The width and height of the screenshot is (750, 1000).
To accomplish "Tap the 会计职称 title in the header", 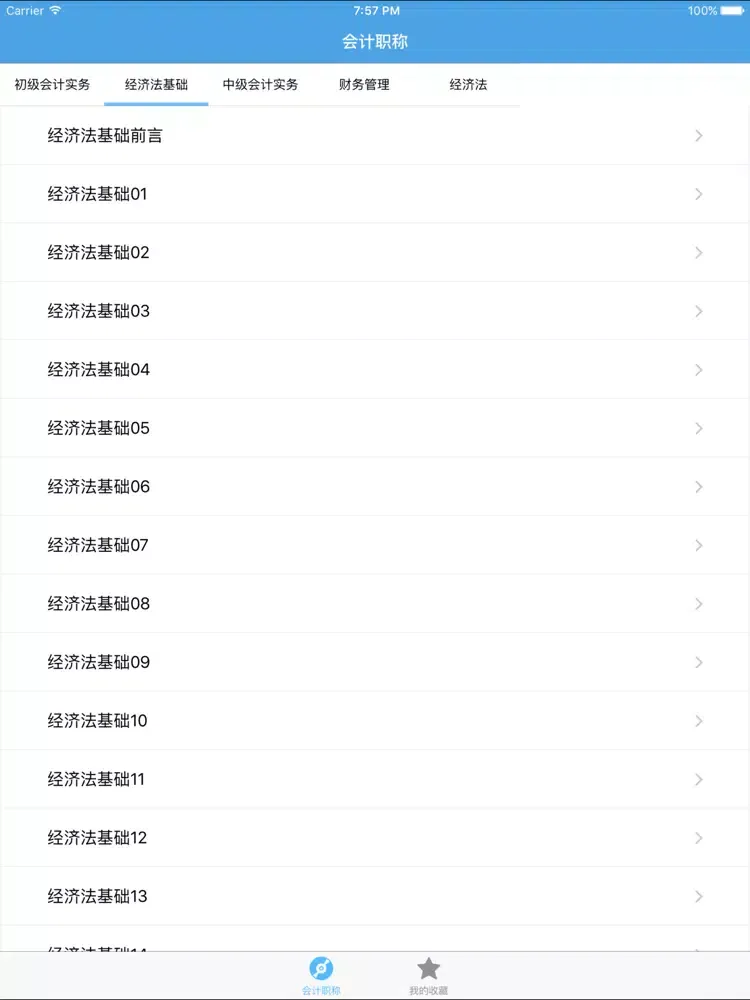I will tap(375, 41).
